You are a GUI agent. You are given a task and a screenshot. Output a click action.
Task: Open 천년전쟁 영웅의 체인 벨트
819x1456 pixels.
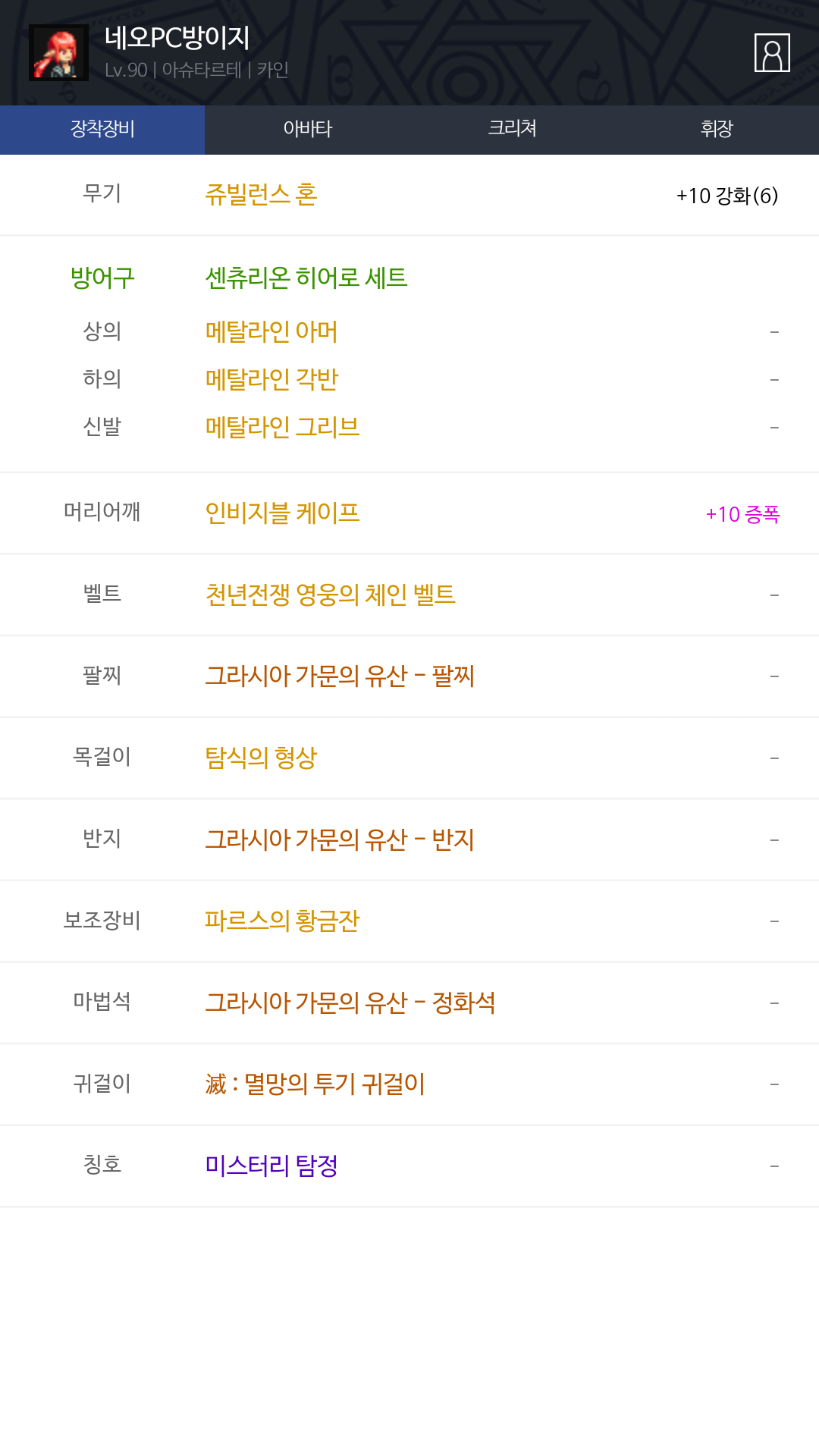coord(330,595)
